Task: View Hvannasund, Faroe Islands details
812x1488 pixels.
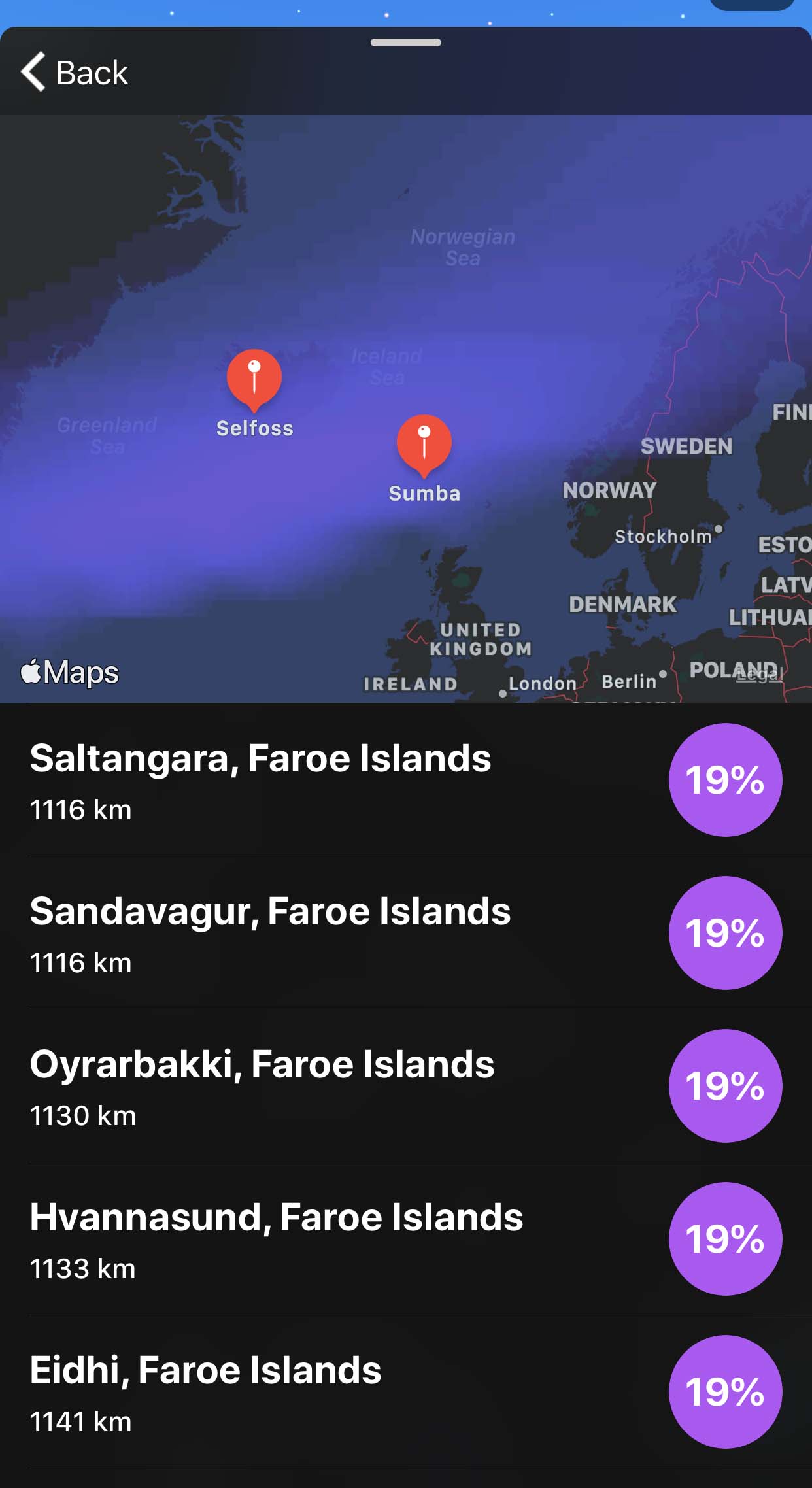Action: pyautogui.click(x=406, y=1239)
